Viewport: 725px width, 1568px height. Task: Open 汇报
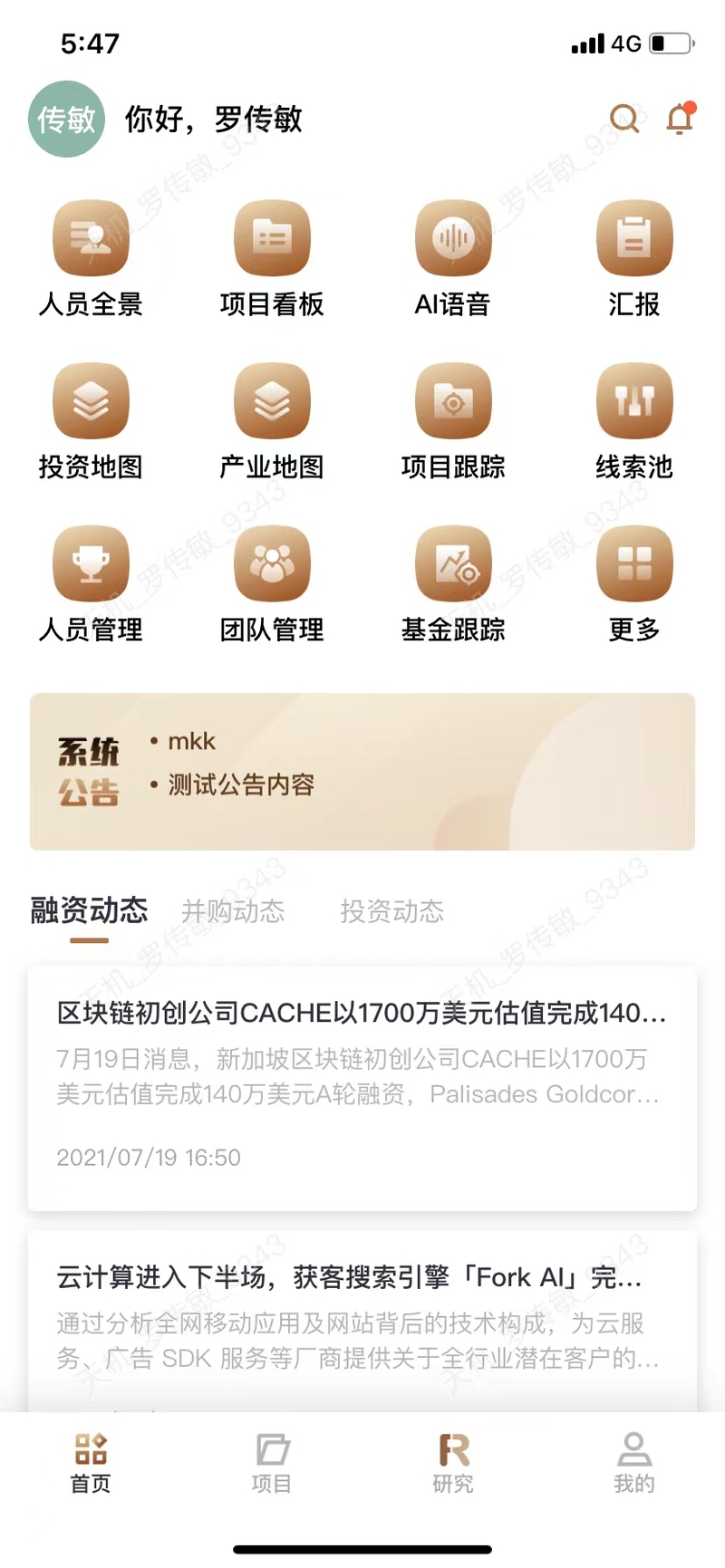click(x=634, y=258)
